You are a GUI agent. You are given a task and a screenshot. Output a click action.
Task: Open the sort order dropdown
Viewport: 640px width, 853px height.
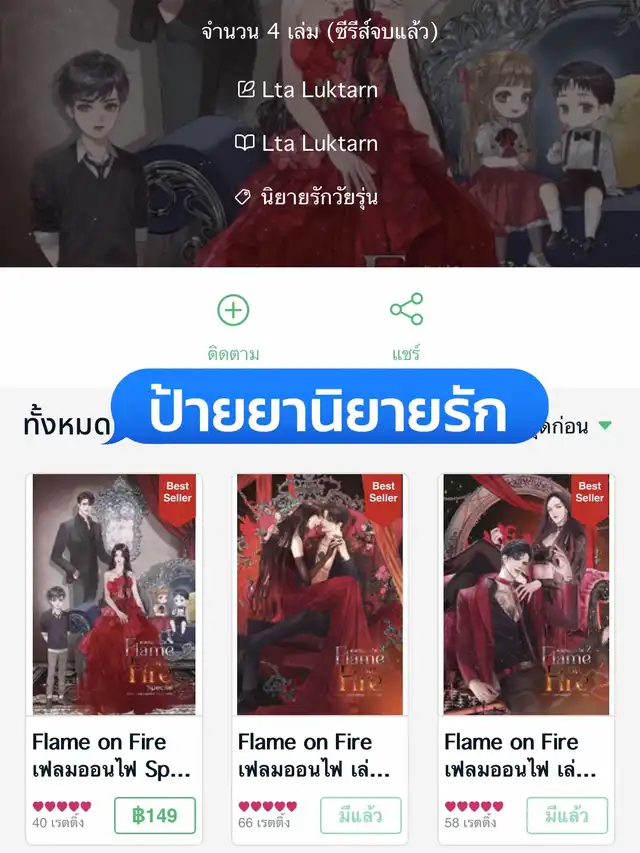(580, 426)
